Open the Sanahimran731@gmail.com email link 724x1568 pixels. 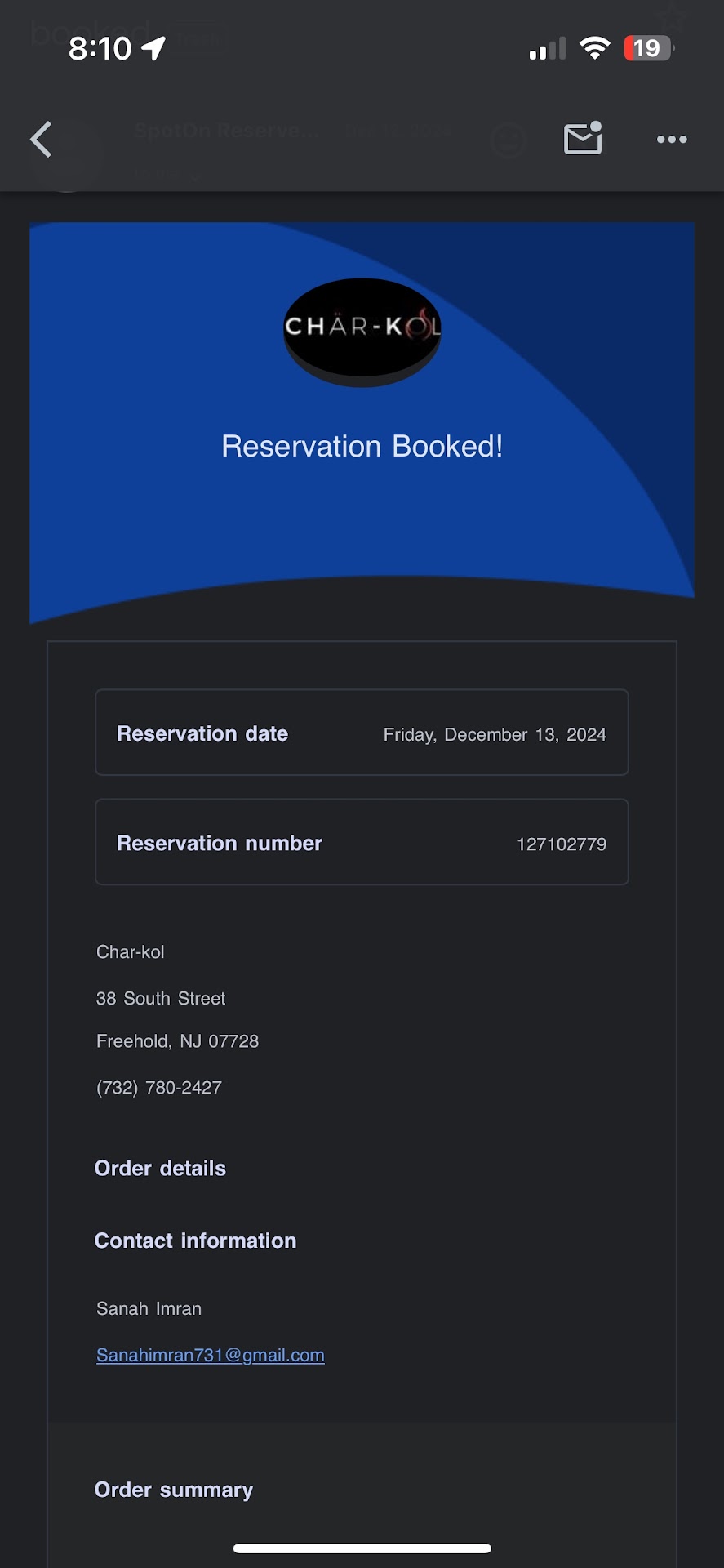(211, 1355)
